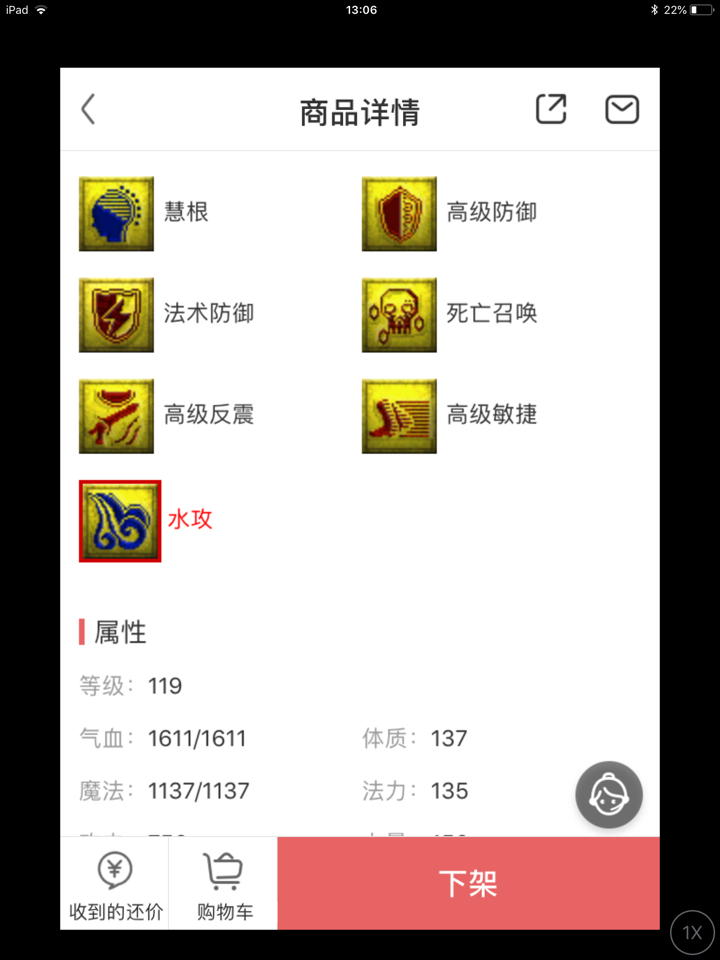Open customer service chat bubble
The height and width of the screenshot is (960, 720).
pos(609,795)
